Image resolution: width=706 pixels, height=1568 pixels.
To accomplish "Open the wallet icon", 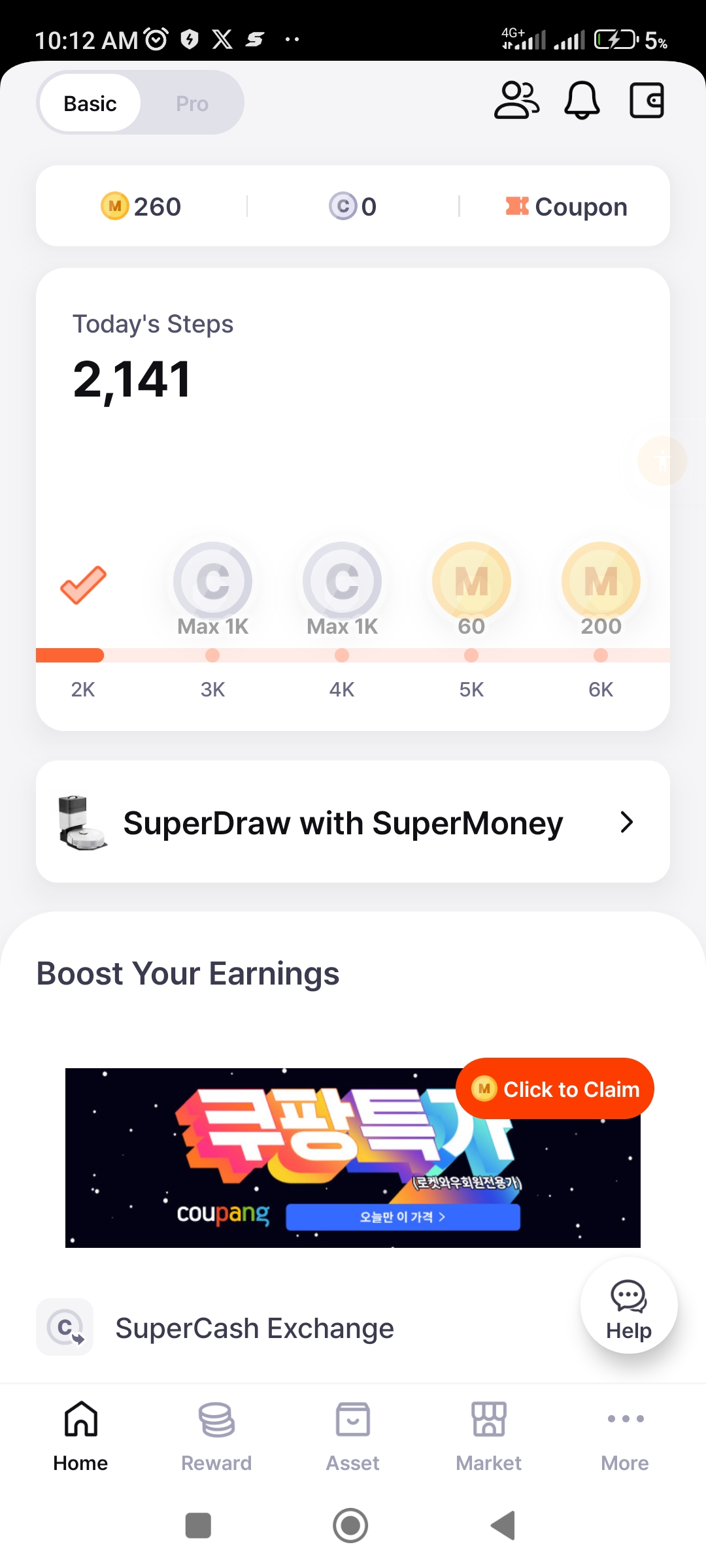I will pos(647,101).
